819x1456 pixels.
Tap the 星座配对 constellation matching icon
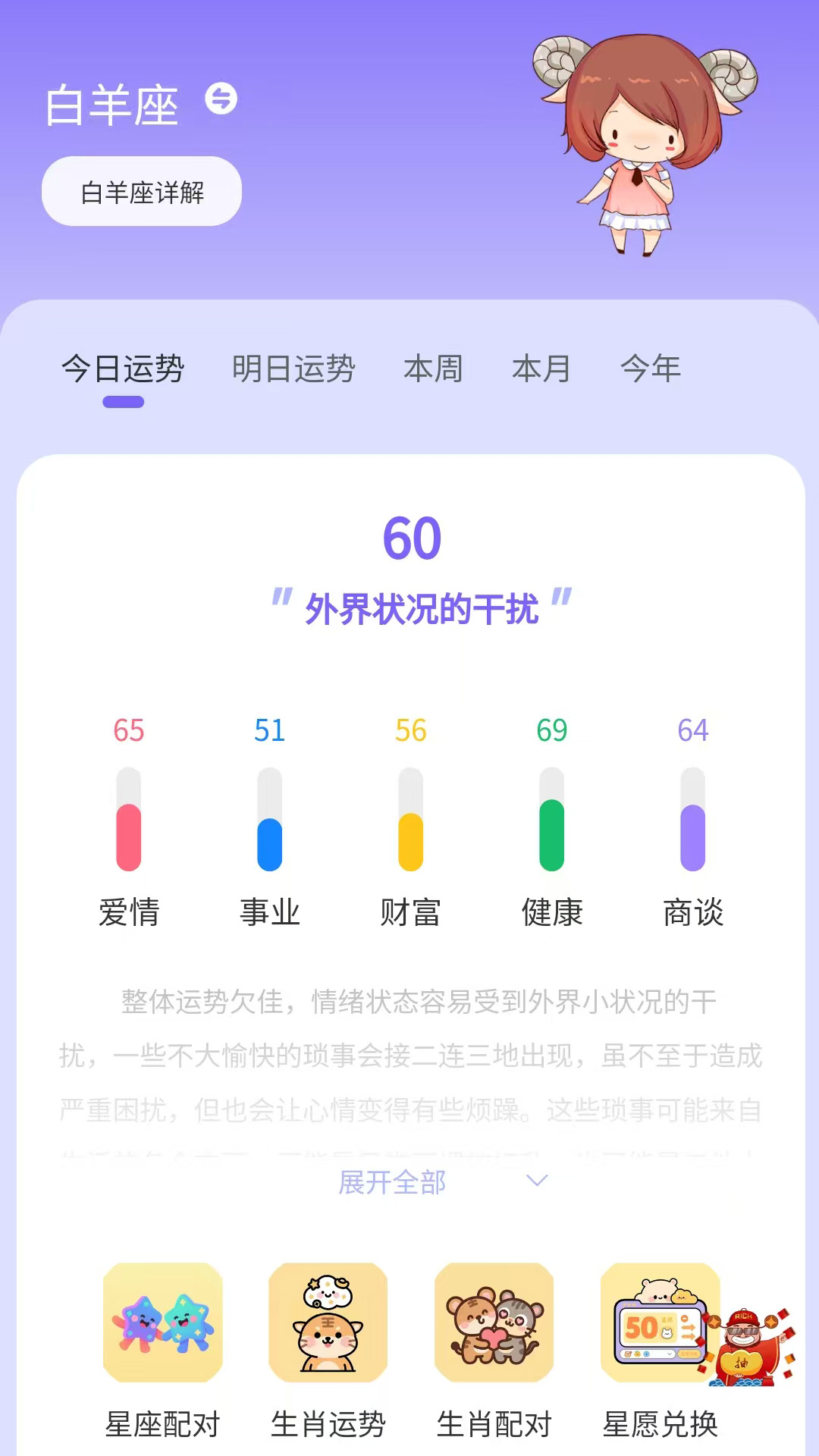pos(163,1323)
